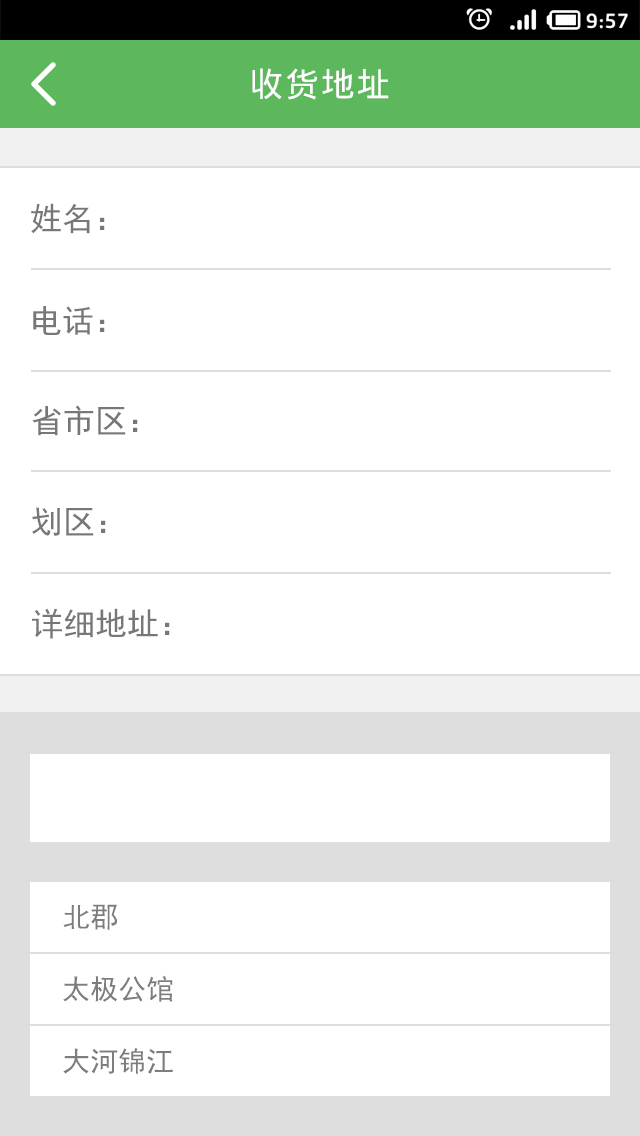This screenshot has width=640, height=1136.
Task: Go back from the 收货地址 screen
Action: point(44,84)
